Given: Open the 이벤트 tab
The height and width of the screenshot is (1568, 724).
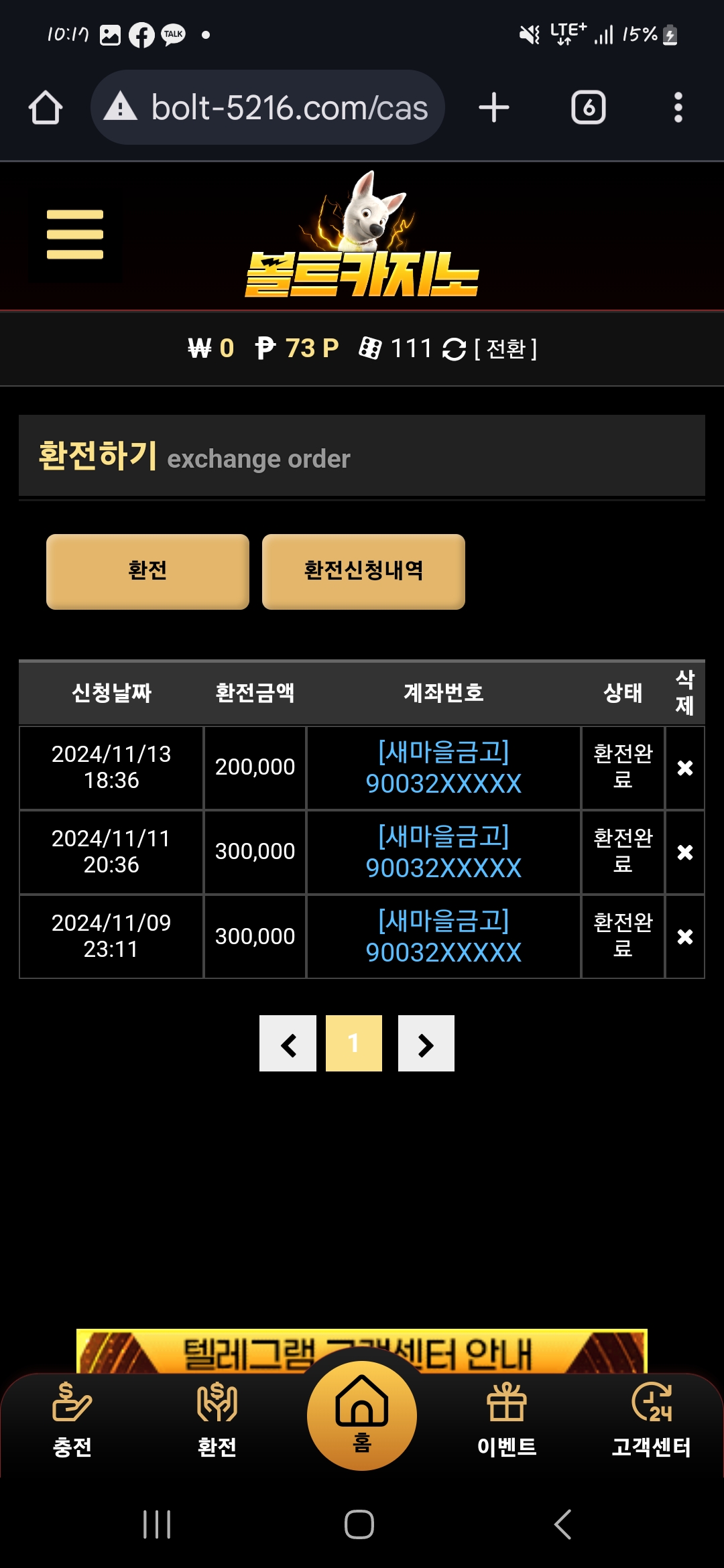Looking at the screenshot, I should point(507,1419).
